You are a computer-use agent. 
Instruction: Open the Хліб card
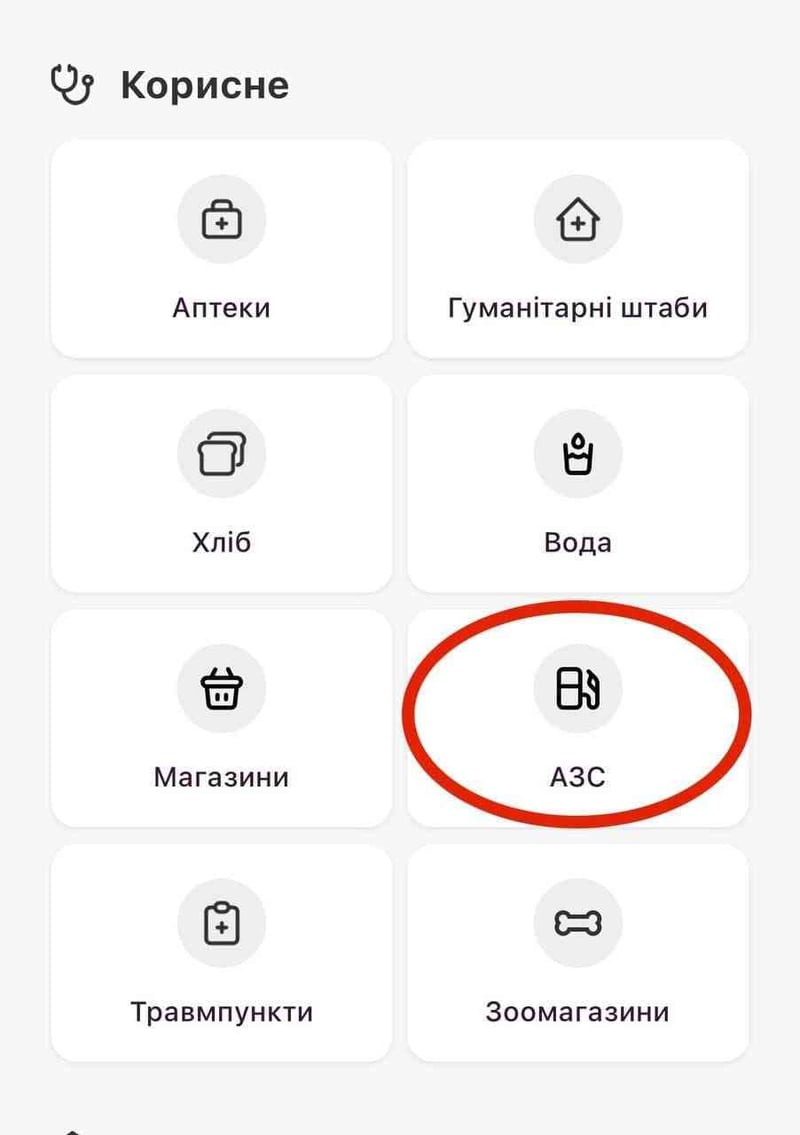pyautogui.click(x=221, y=484)
